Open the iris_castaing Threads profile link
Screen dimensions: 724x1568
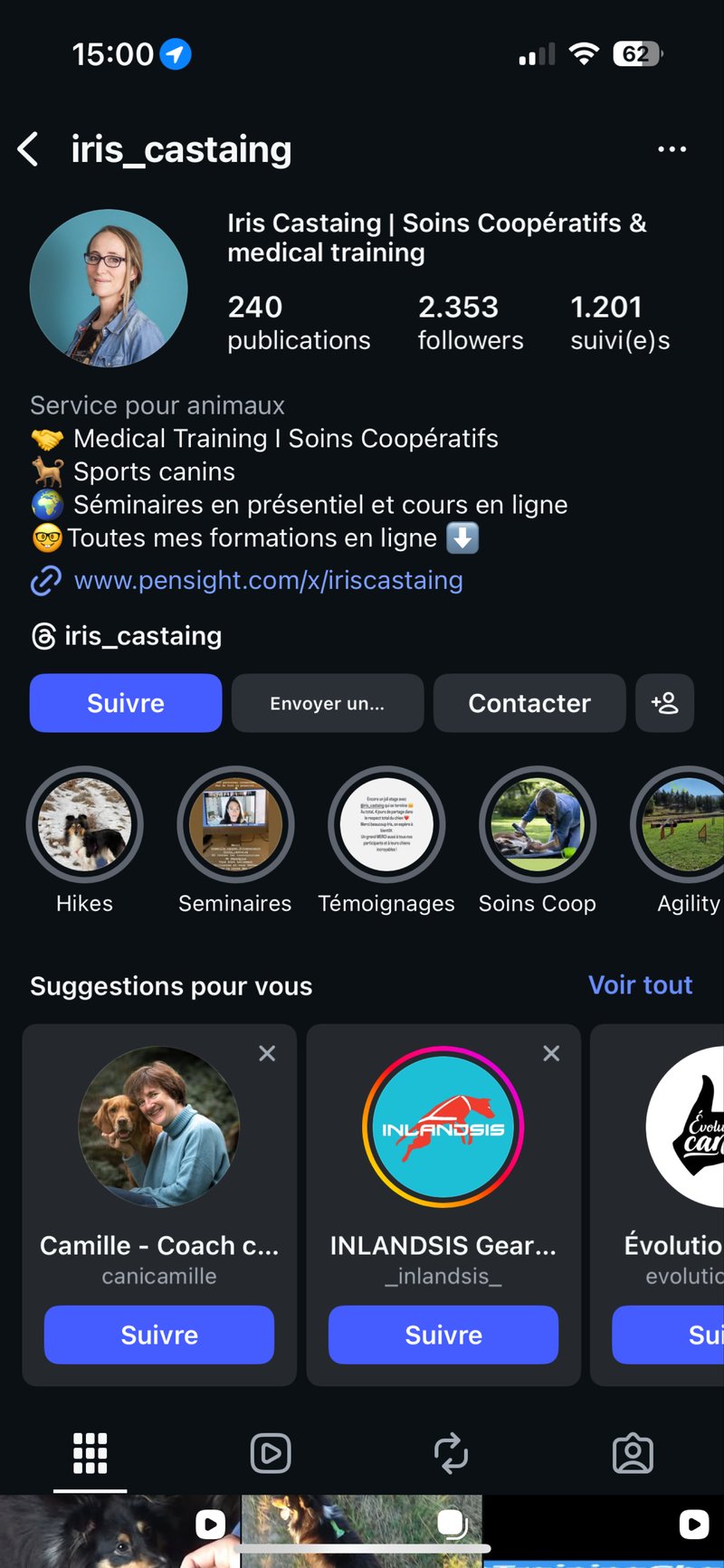point(142,636)
